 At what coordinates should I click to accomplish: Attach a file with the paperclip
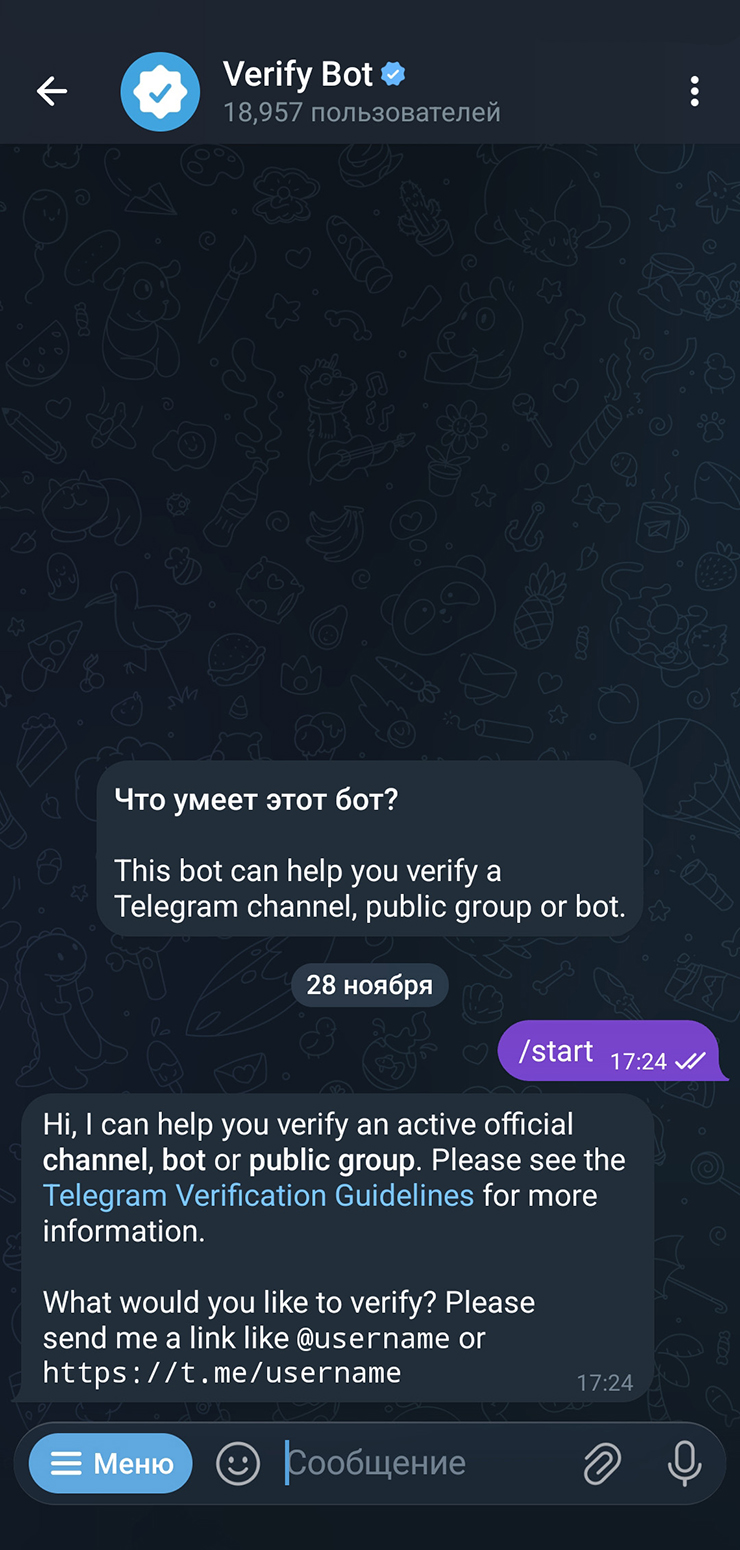[x=602, y=1464]
